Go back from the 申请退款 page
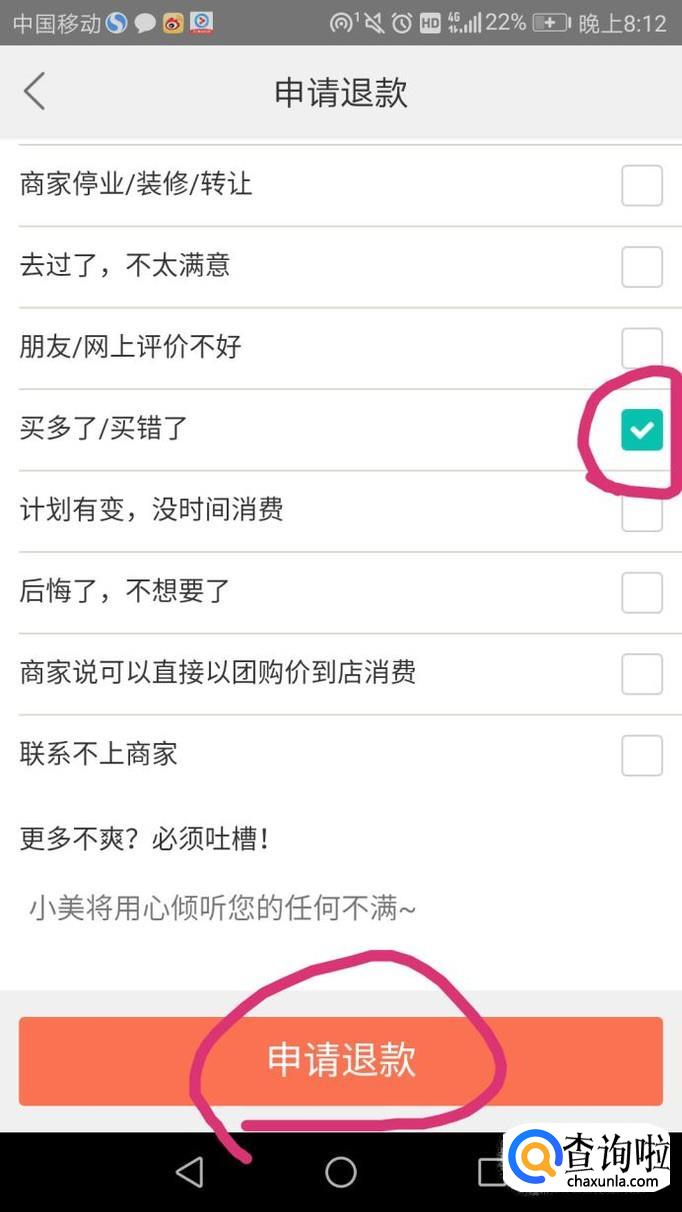 tap(35, 92)
